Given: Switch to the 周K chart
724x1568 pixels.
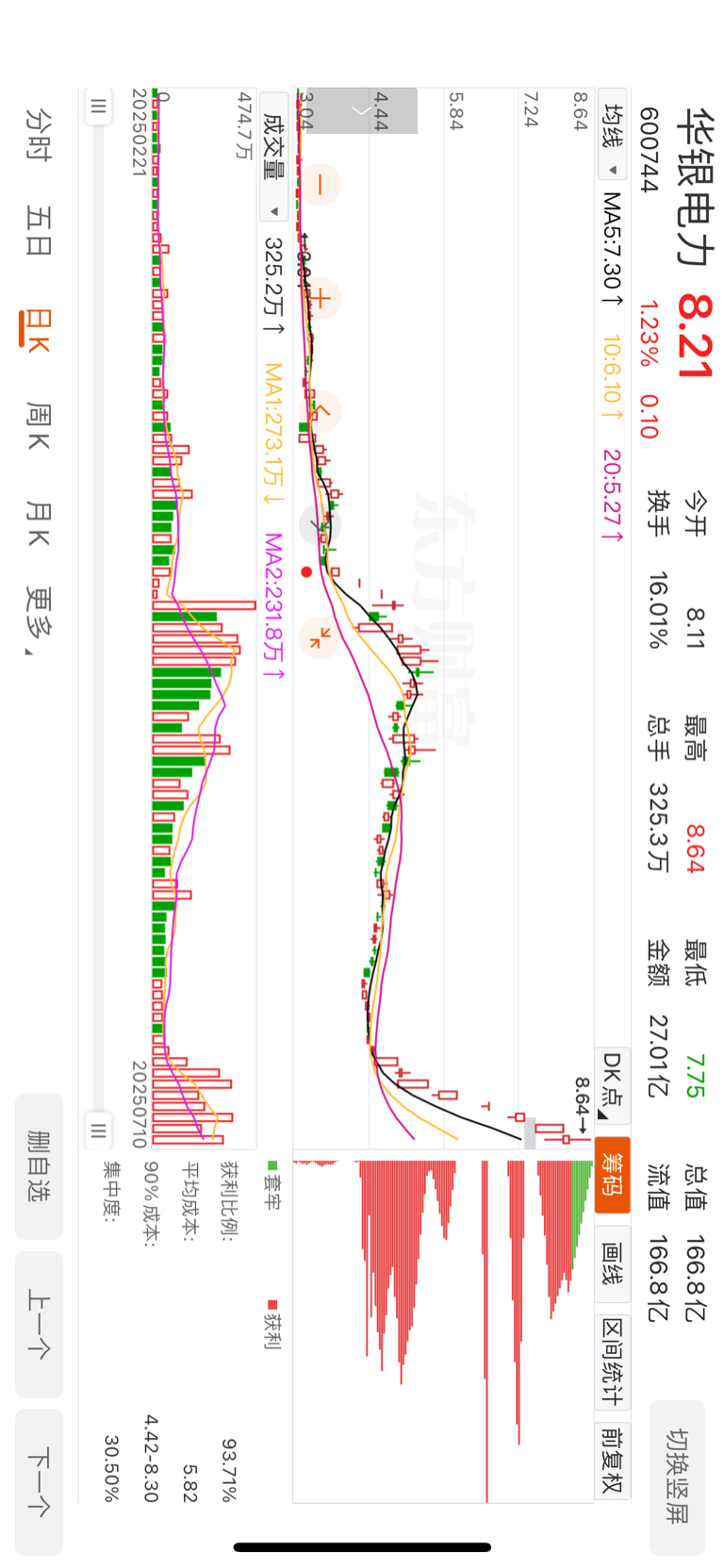Looking at the screenshot, I should pos(39,425).
